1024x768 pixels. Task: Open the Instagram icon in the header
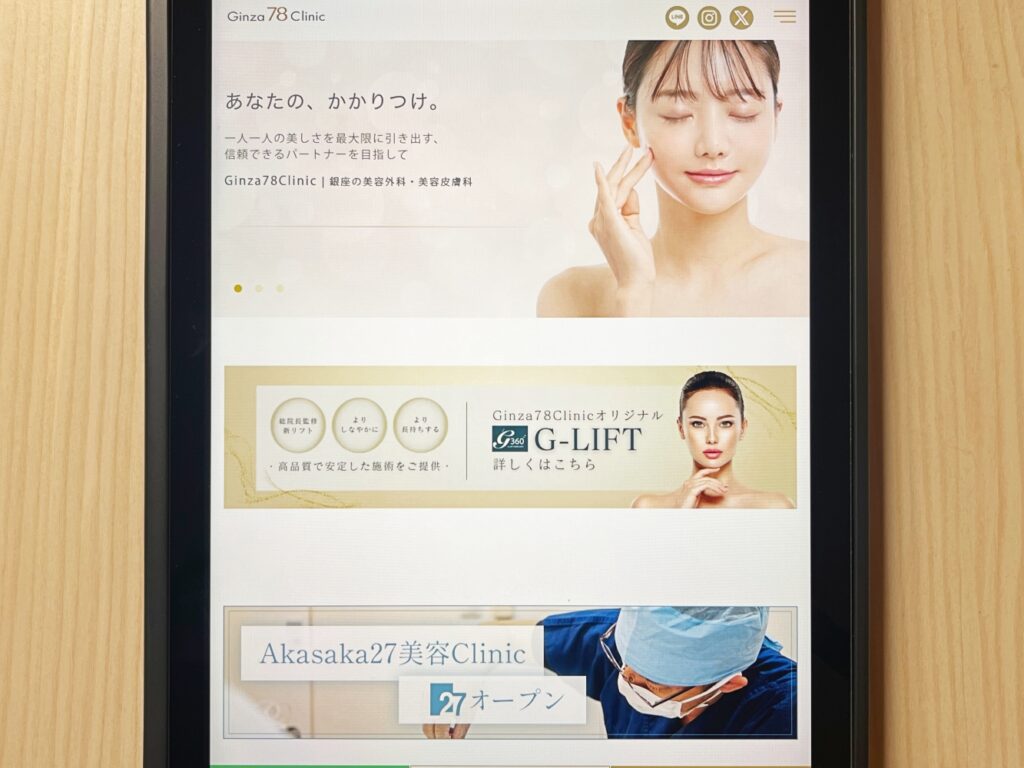click(x=709, y=17)
